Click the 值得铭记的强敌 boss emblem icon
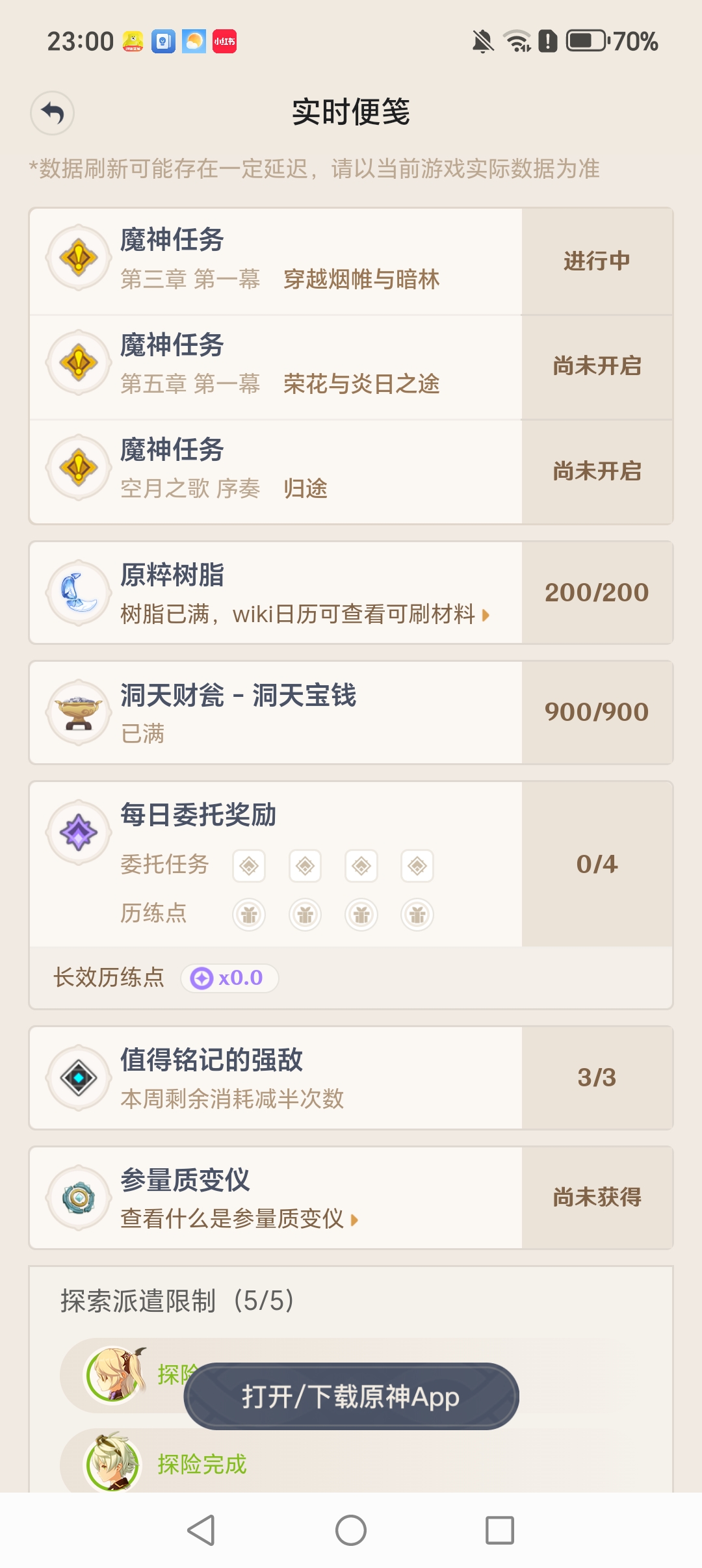Screen dimensions: 702x1568 (x=77, y=1077)
